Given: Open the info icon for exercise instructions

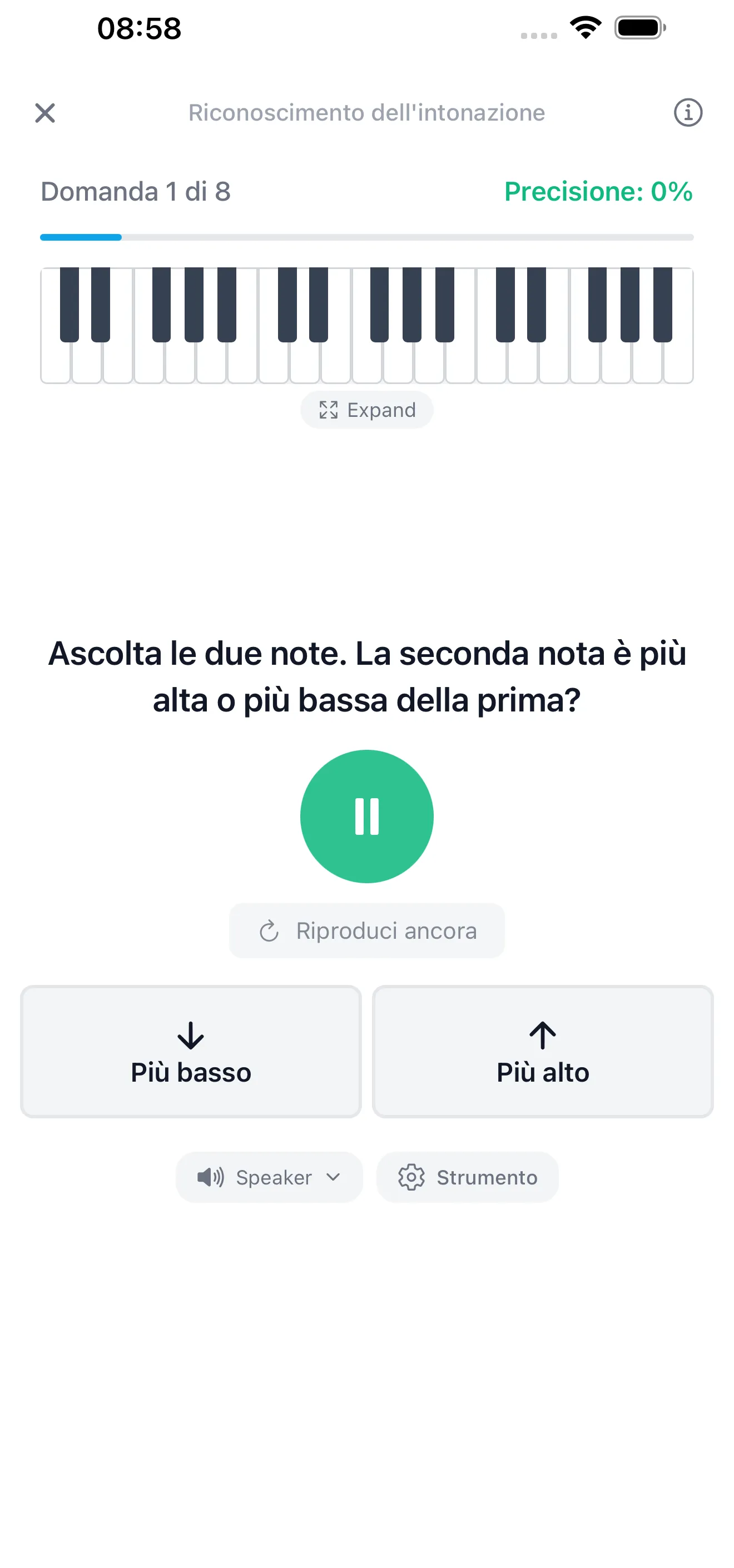Looking at the screenshot, I should [688, 113].
